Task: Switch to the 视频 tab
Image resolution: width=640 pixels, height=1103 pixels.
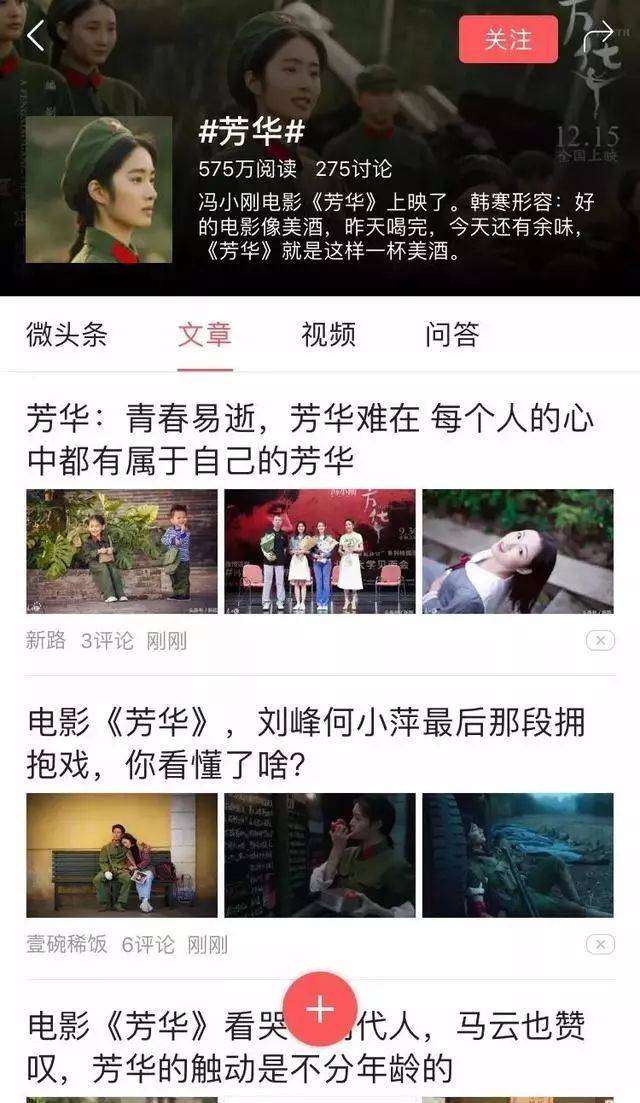Action: [328, 334]
